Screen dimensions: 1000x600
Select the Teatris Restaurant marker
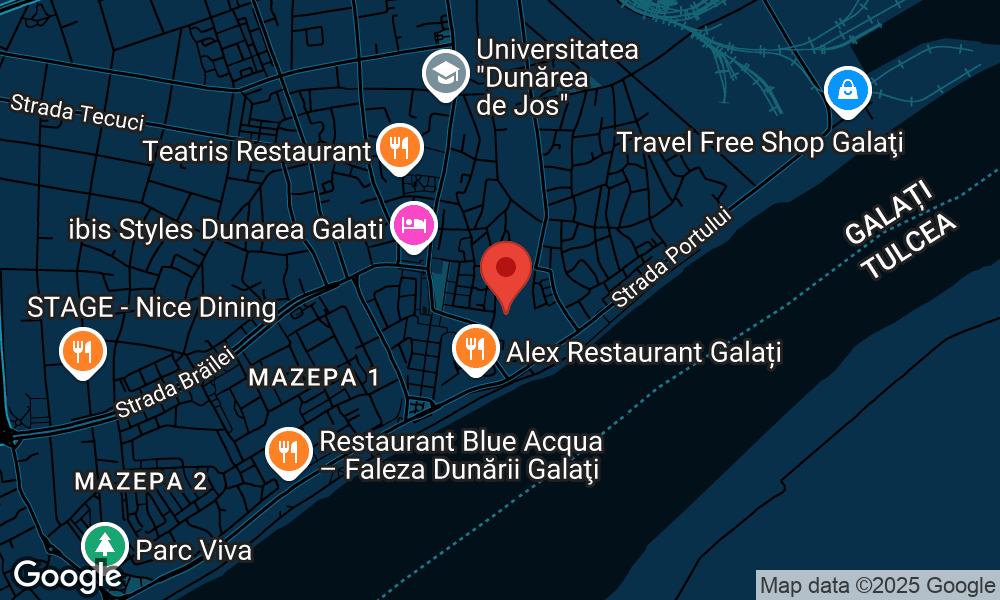click(x=400, y=149)
